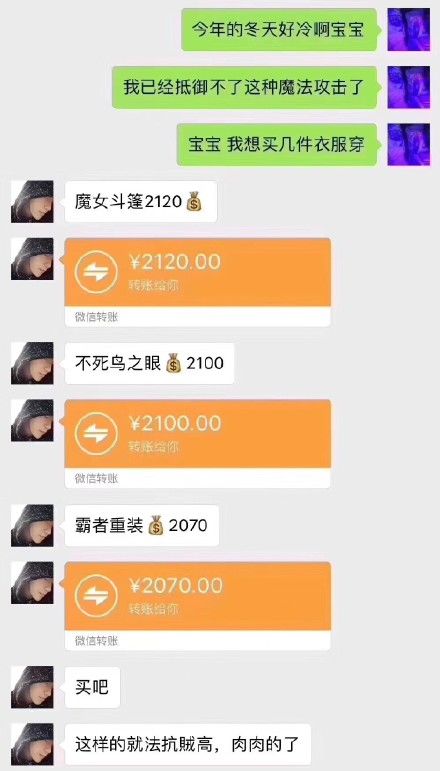Screen dimensions: 440x771
Task: Open the ¥2070.00 WeChat transfer card
Action: (198, 606)
